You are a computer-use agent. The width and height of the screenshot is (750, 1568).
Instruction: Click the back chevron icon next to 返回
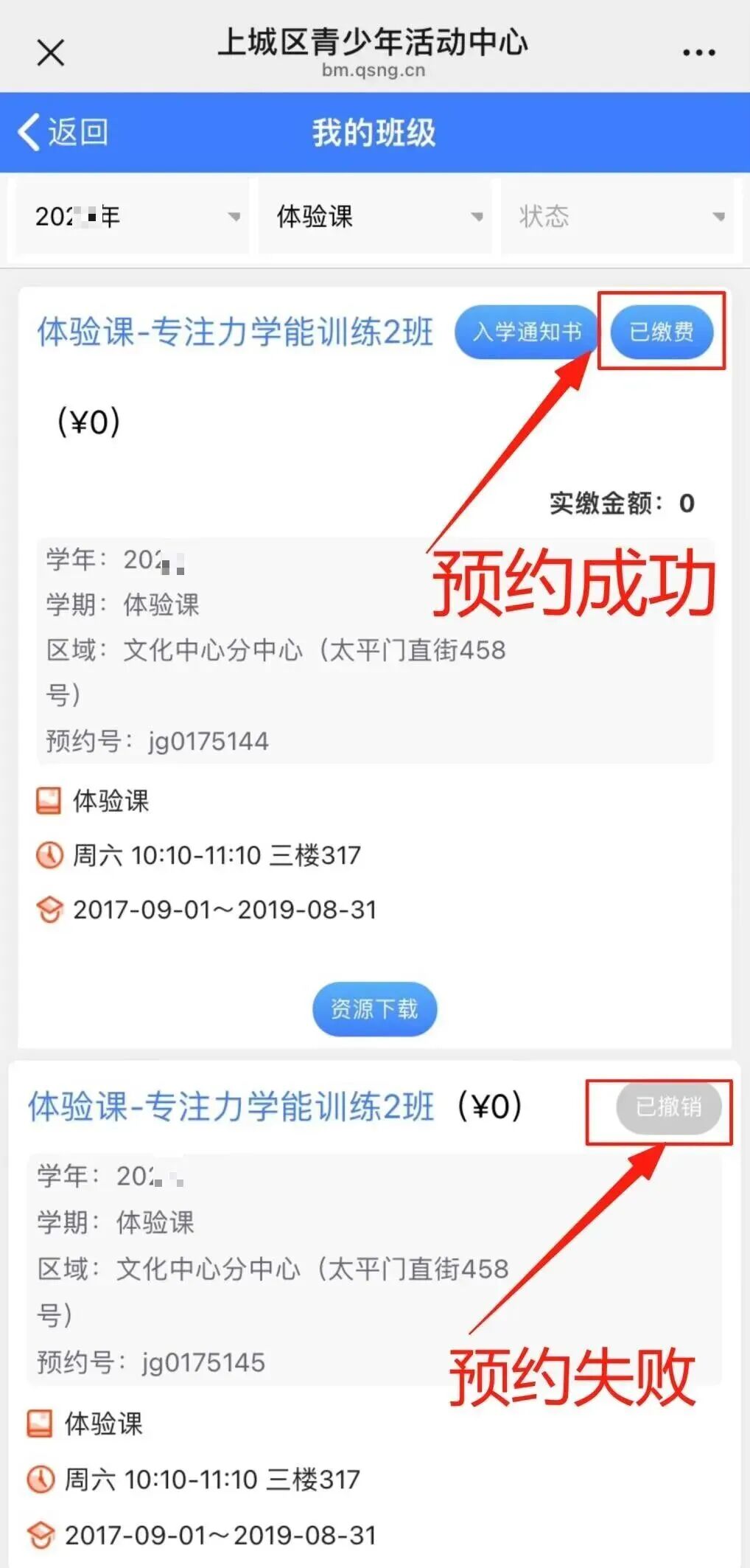coord(27,133)
